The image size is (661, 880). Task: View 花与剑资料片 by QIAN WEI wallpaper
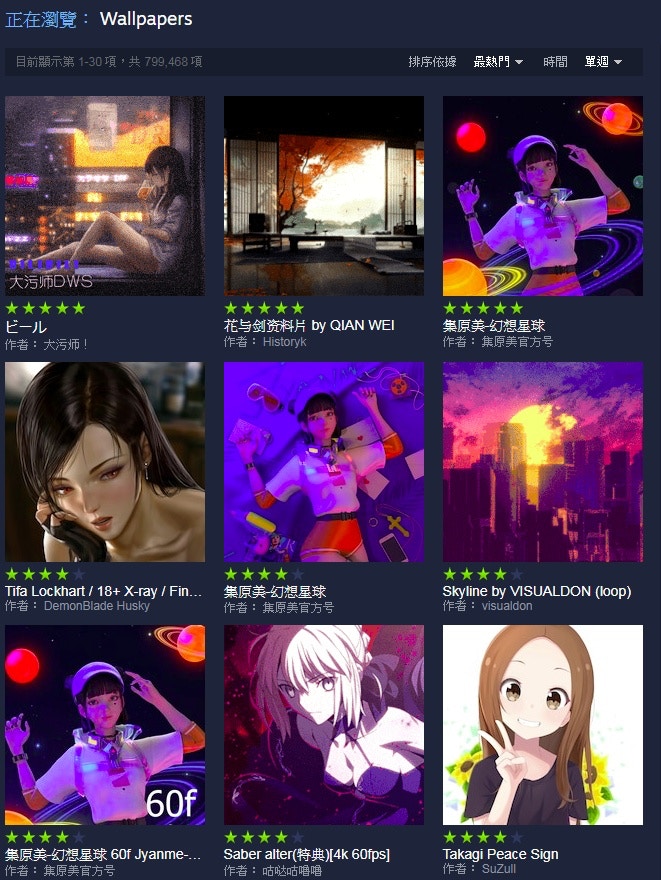coord(324,196)
